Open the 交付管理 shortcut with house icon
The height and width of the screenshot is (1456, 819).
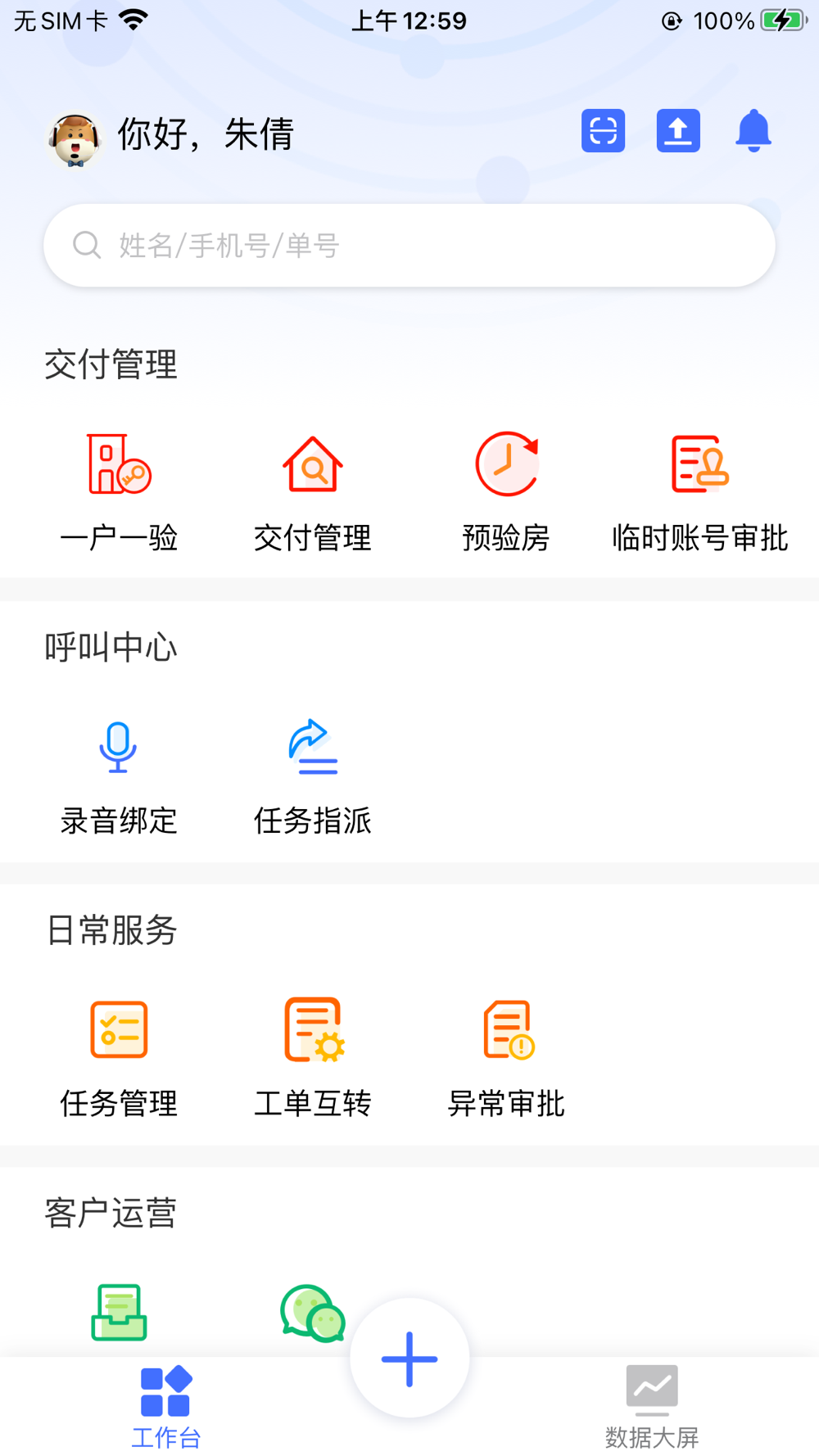(312, 492)
